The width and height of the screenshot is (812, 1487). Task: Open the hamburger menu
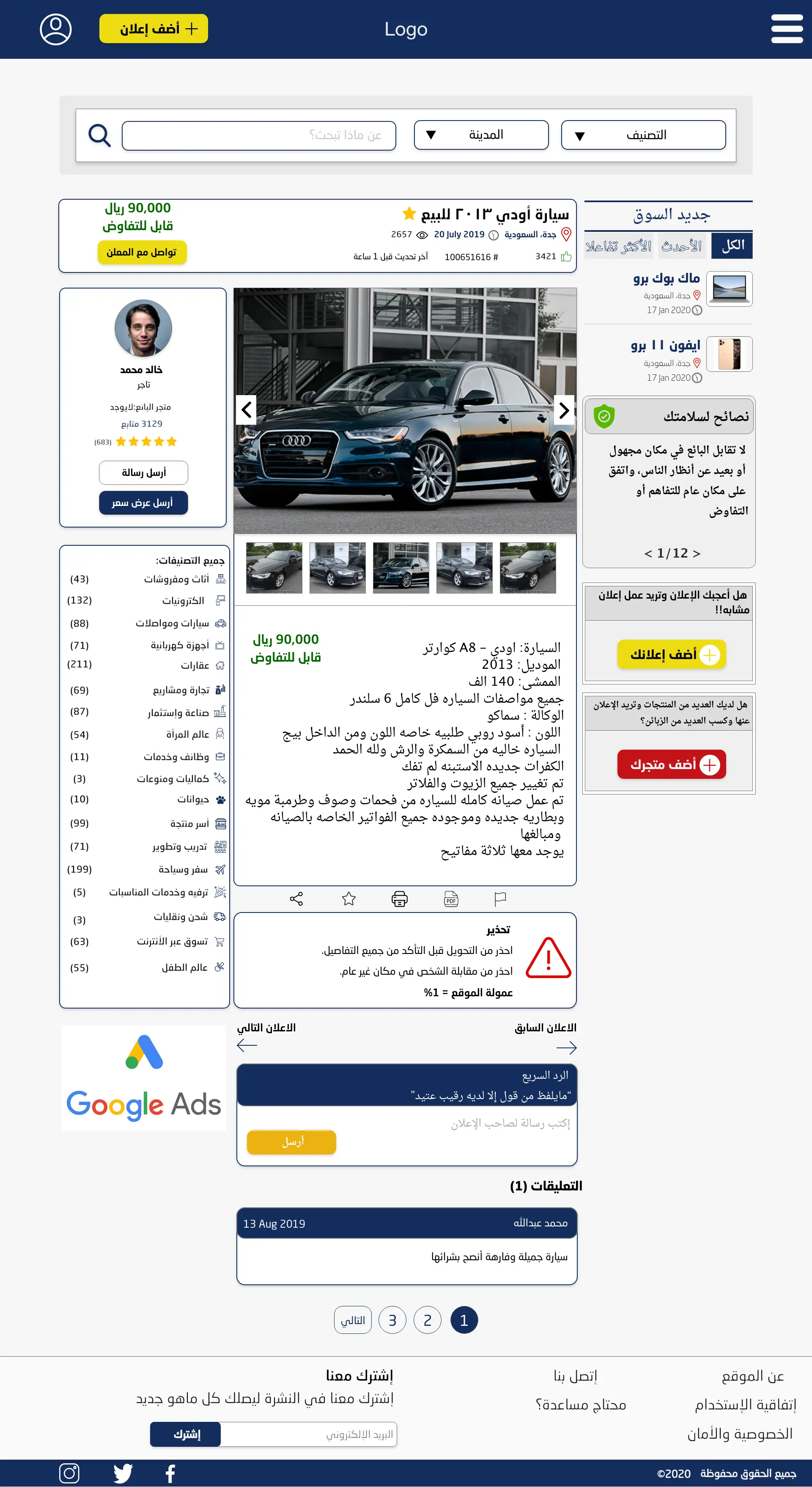tap(787, 29)
